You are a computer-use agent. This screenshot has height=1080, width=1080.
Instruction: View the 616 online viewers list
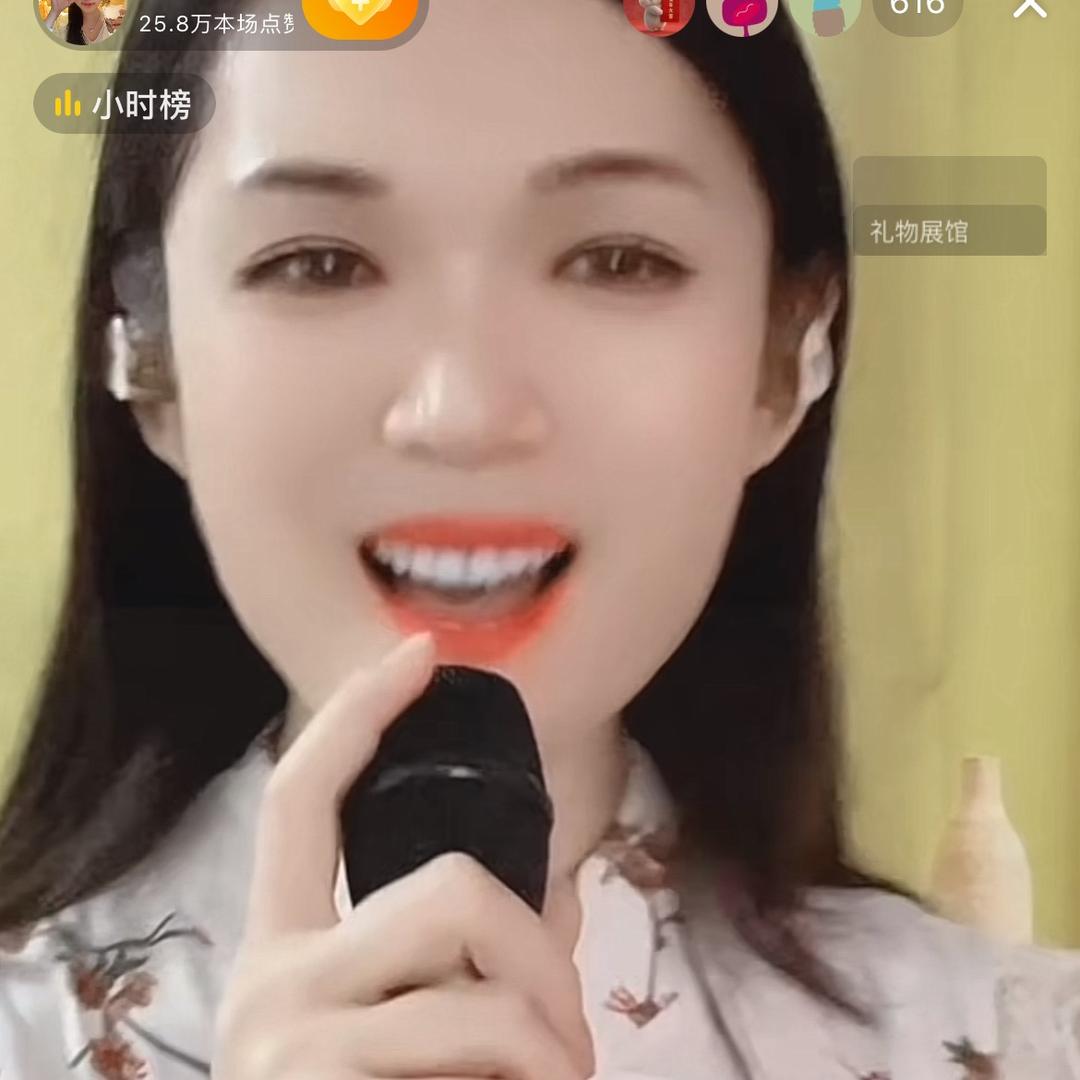pos(917,10)
